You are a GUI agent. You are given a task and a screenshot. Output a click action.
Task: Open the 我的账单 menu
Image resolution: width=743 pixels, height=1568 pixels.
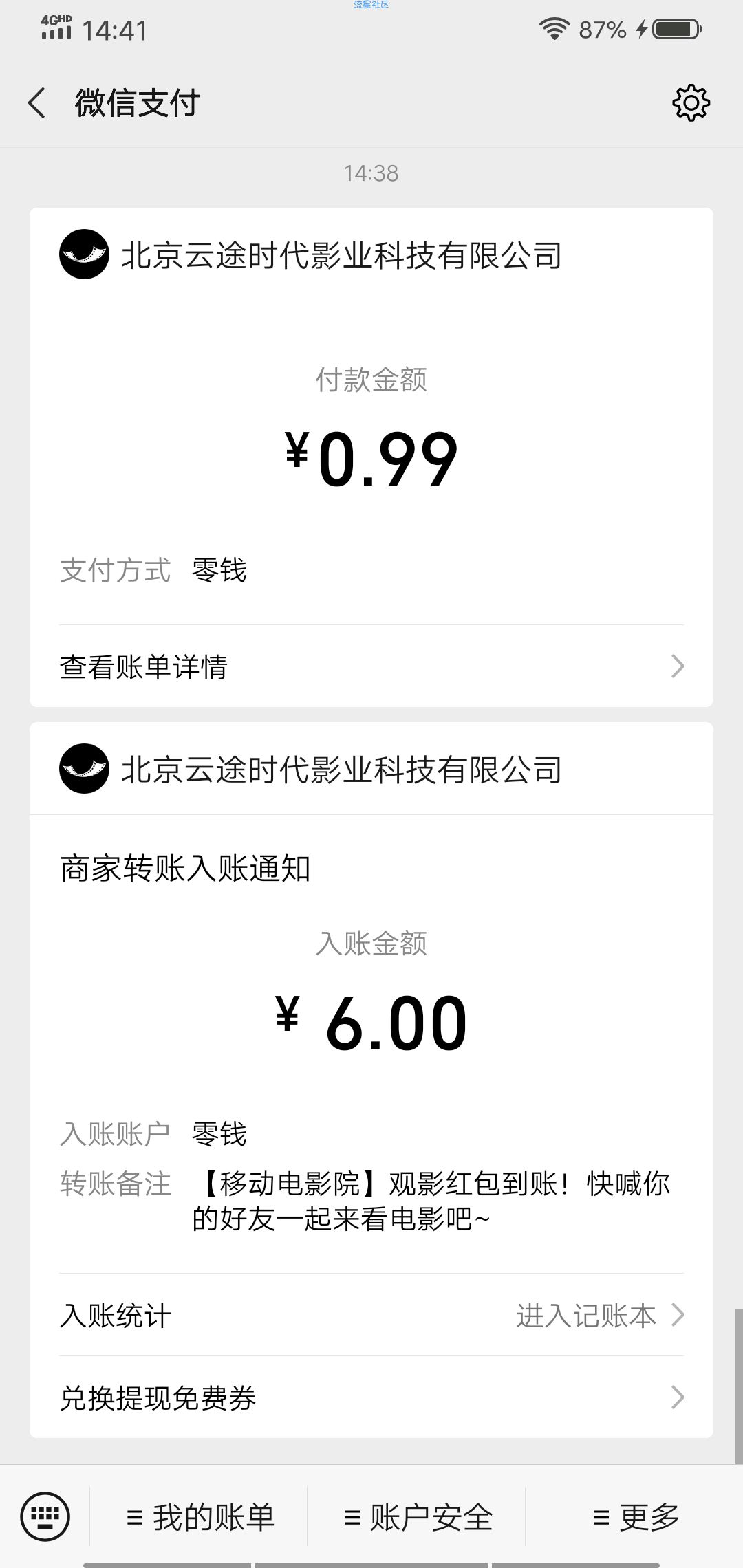[x=200, y=1517]
